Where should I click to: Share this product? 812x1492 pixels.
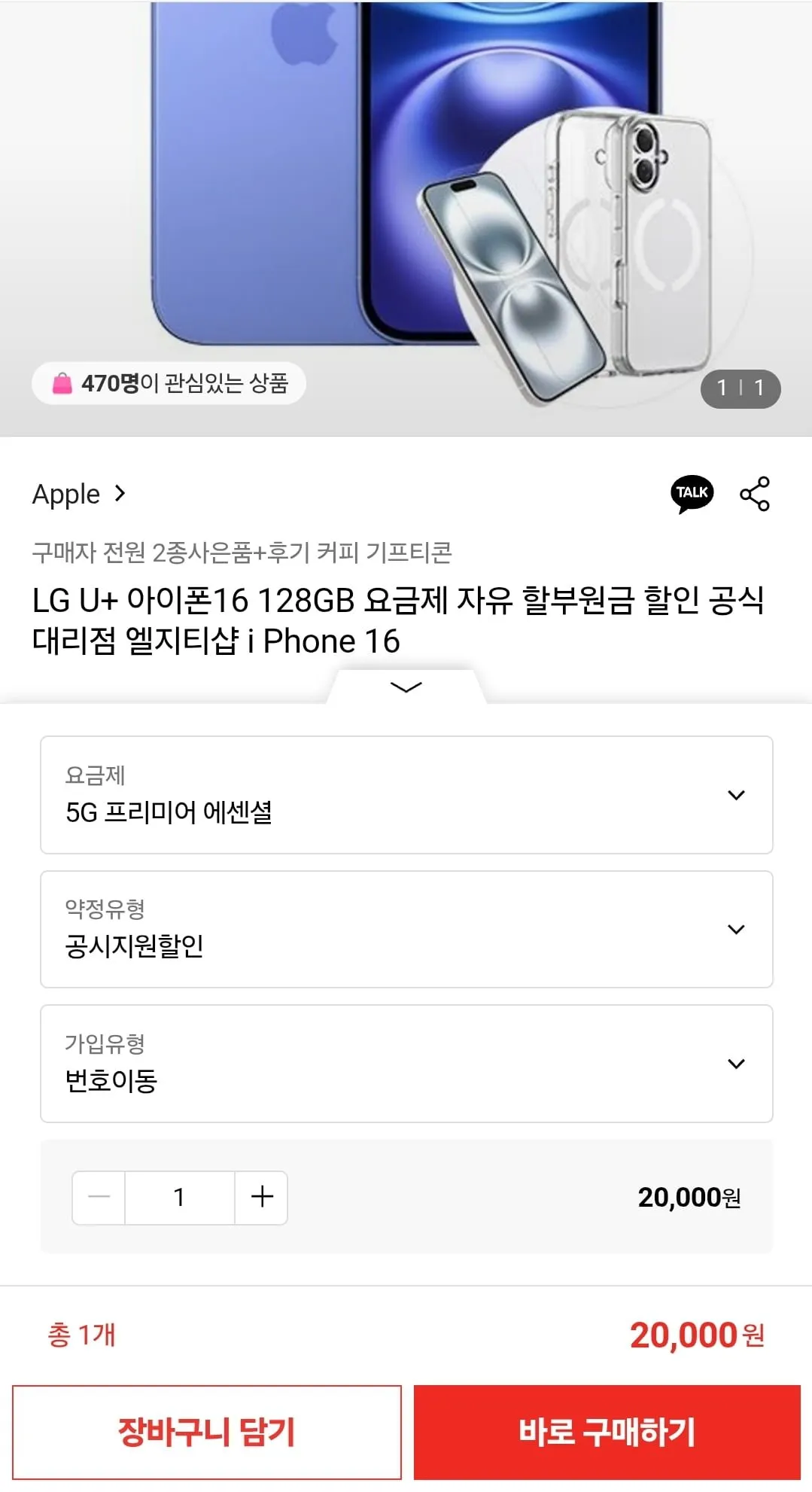tap(754, 494)
